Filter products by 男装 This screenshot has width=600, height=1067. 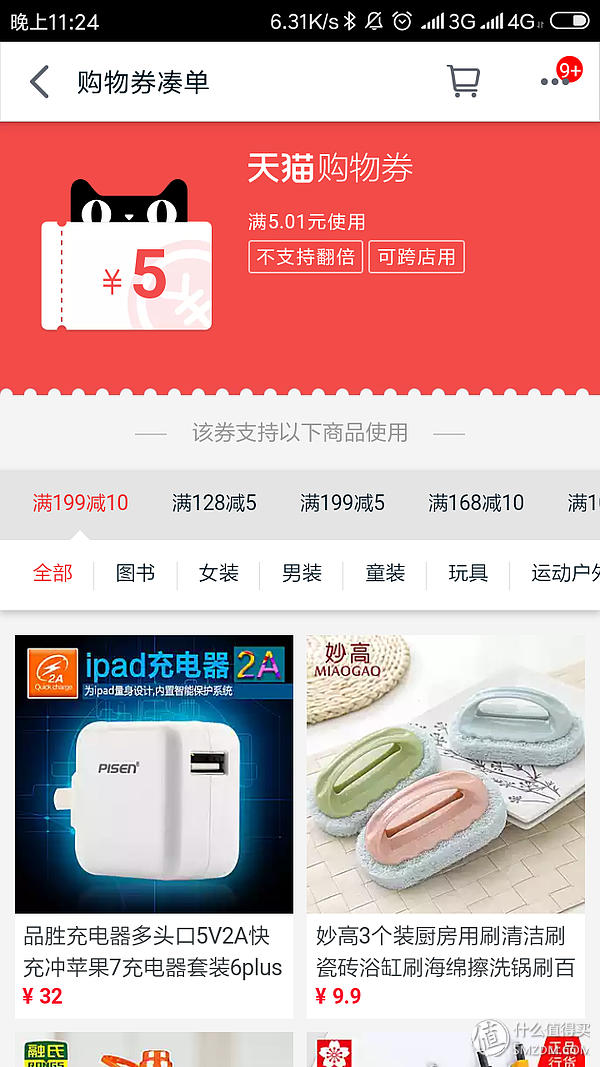tap(301, 573)
